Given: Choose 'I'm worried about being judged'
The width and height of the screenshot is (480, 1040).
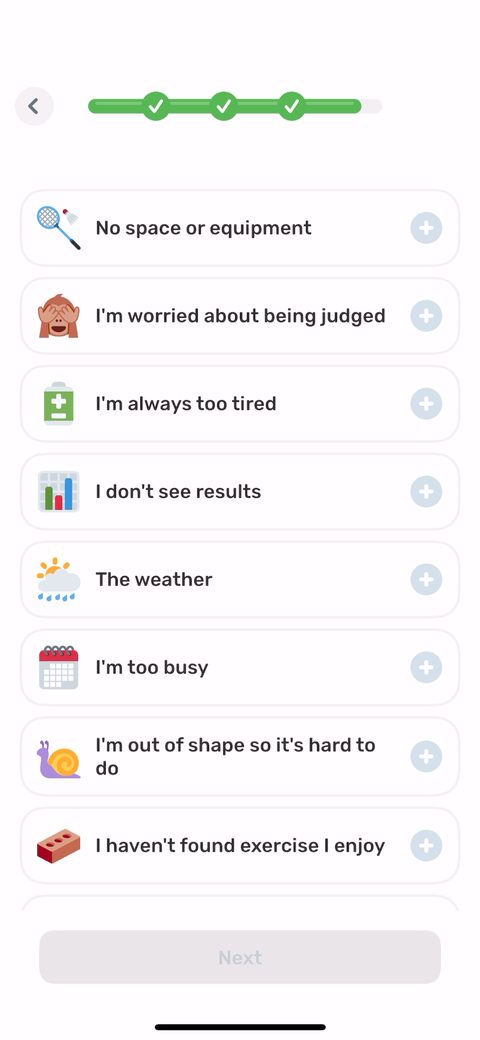Looking at the screenshot, I should click(x=240, y=316).
